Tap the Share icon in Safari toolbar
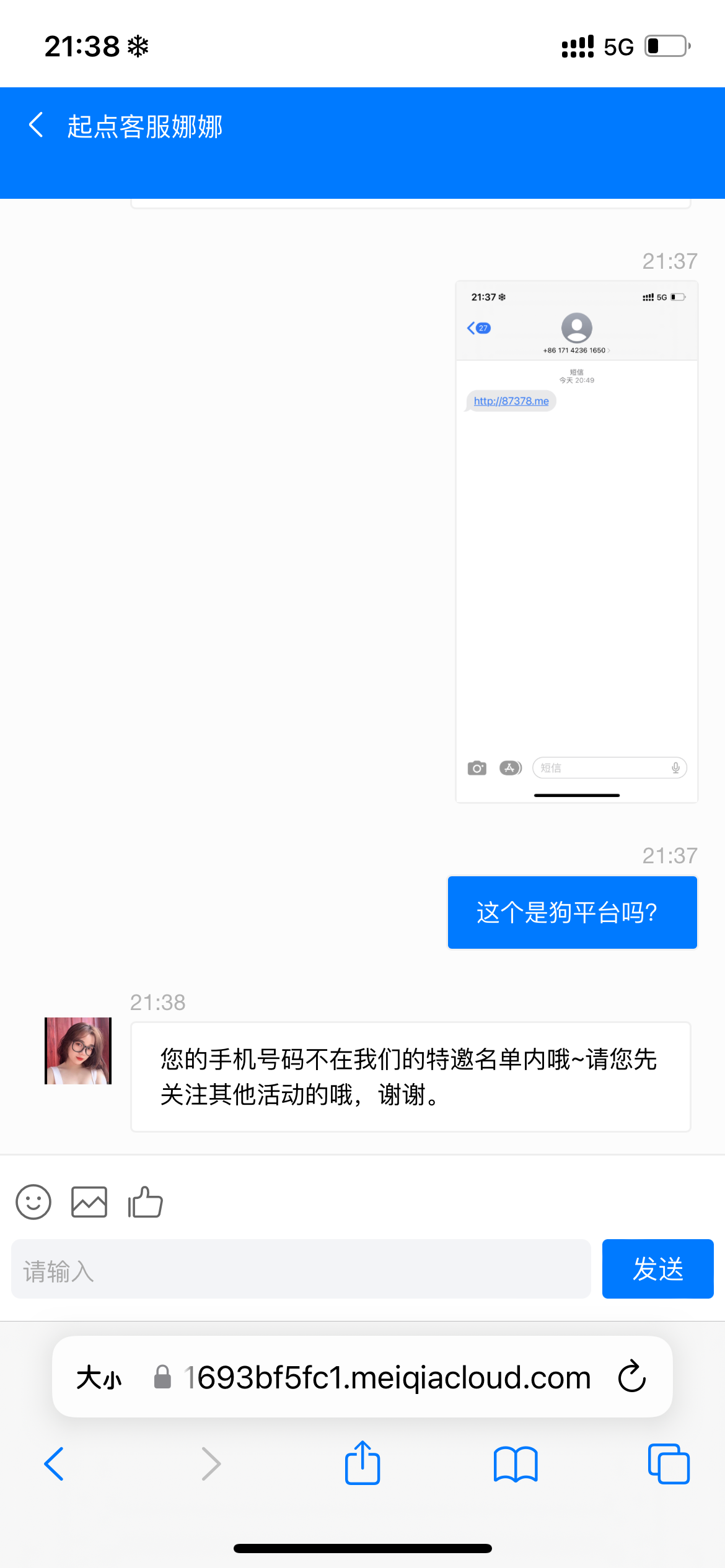Viewport: 725px width, 1568px height. click(x=362, y=1463)
